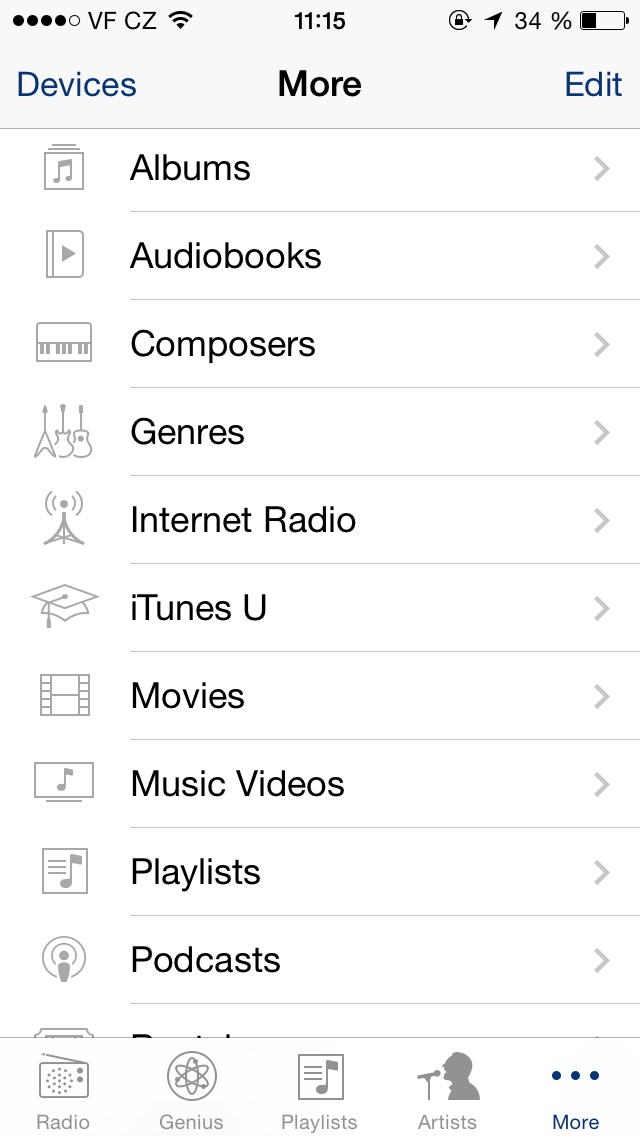Go back to Devices
The image size is (640, 1136).
77,85
